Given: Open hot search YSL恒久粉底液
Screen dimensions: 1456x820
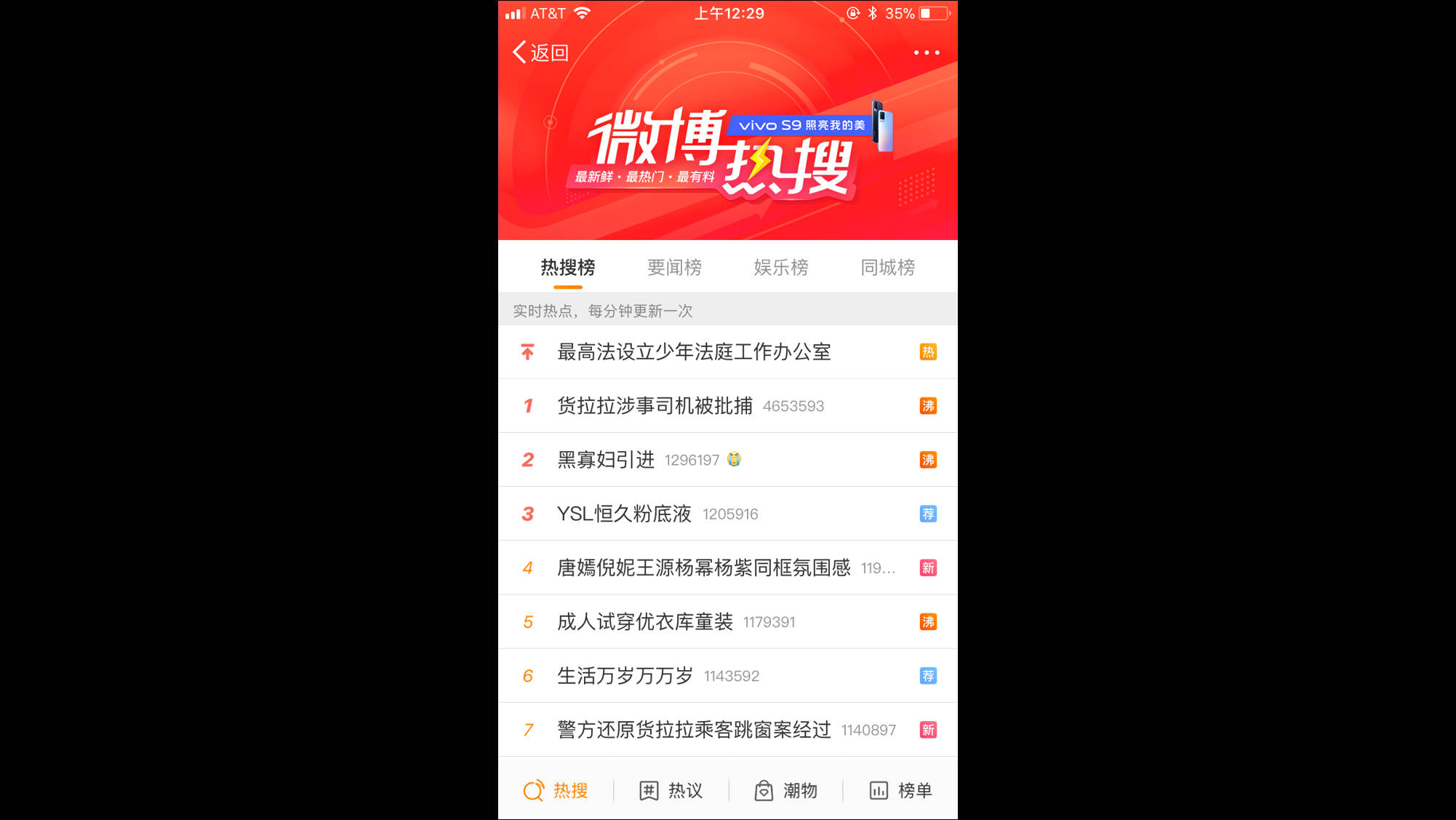Looking at the screenshot, I should coord(624,514).
